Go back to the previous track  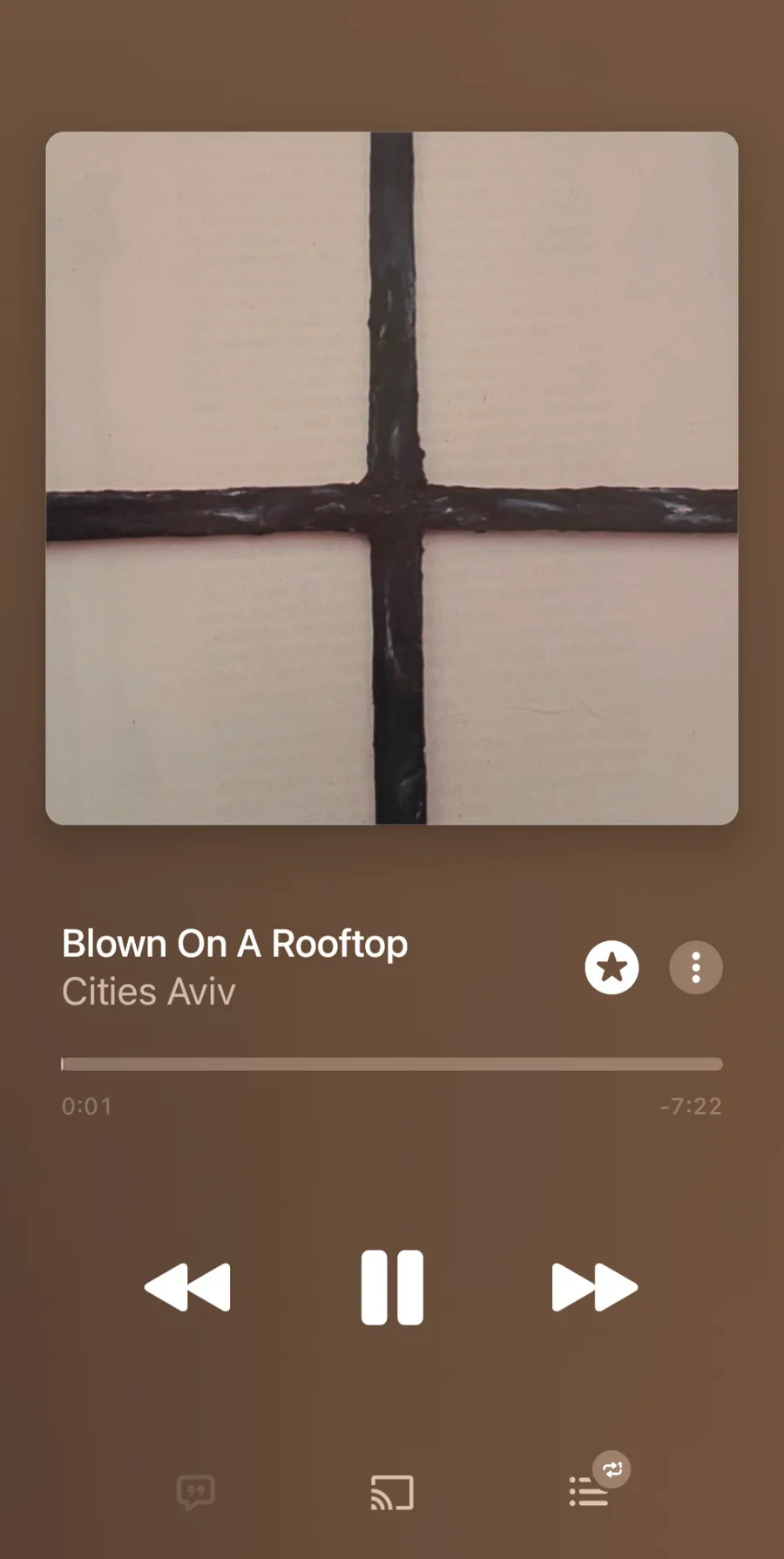tap(188, 1287)
